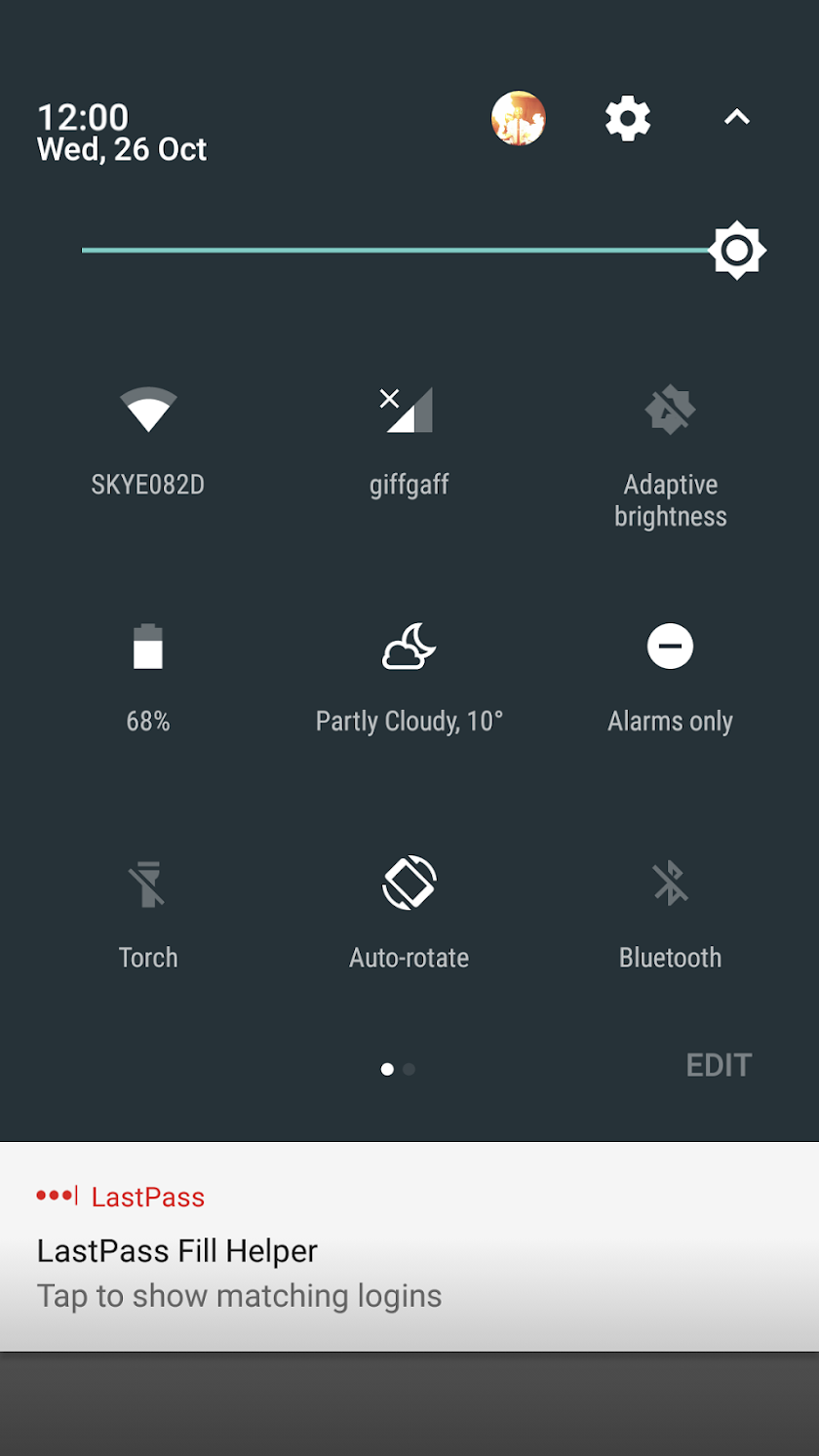
Task: Open the giffgaff mobile data tile
Action: (409, 410)
